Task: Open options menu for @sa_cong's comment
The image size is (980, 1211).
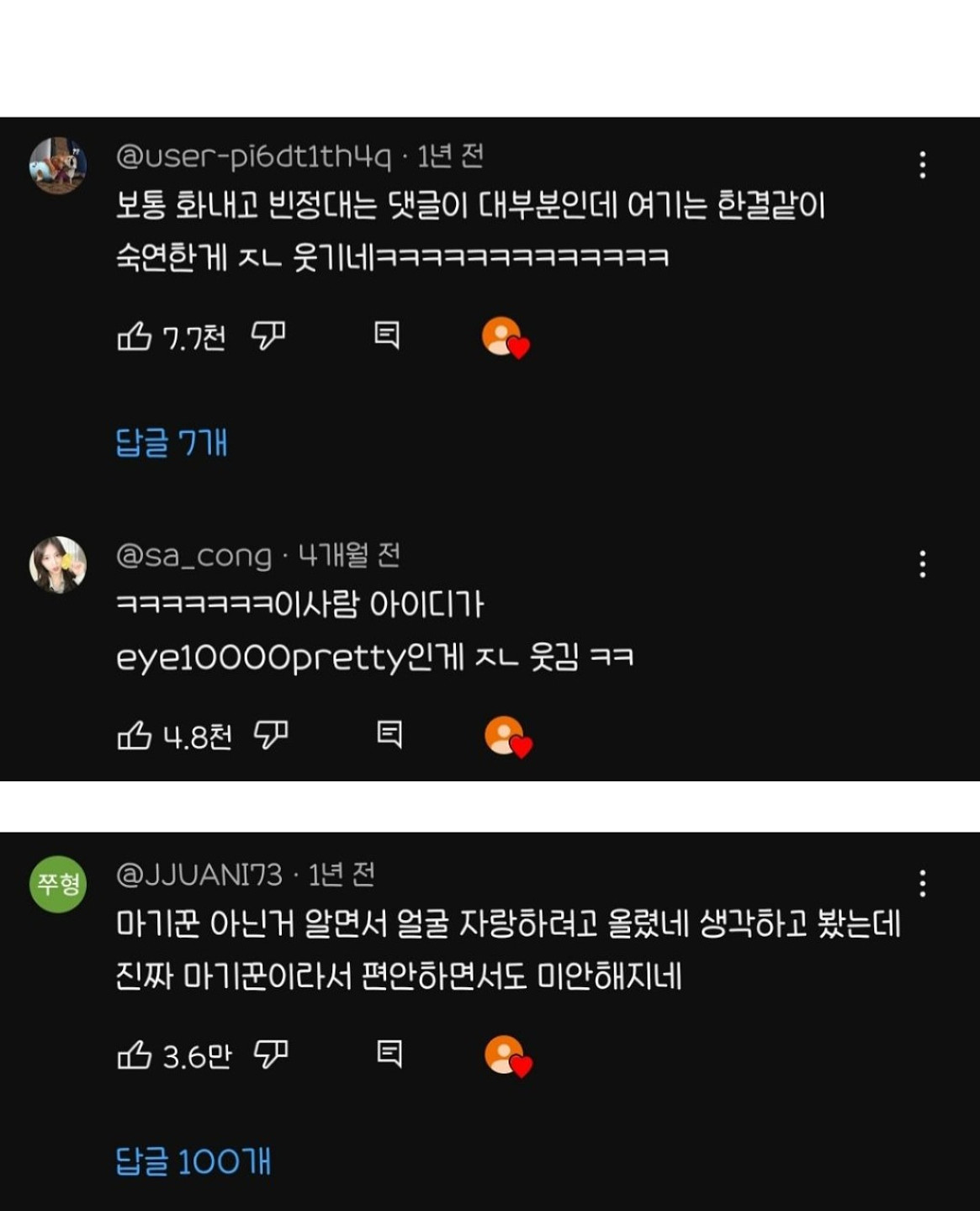Action: click(x=923, y=564)
